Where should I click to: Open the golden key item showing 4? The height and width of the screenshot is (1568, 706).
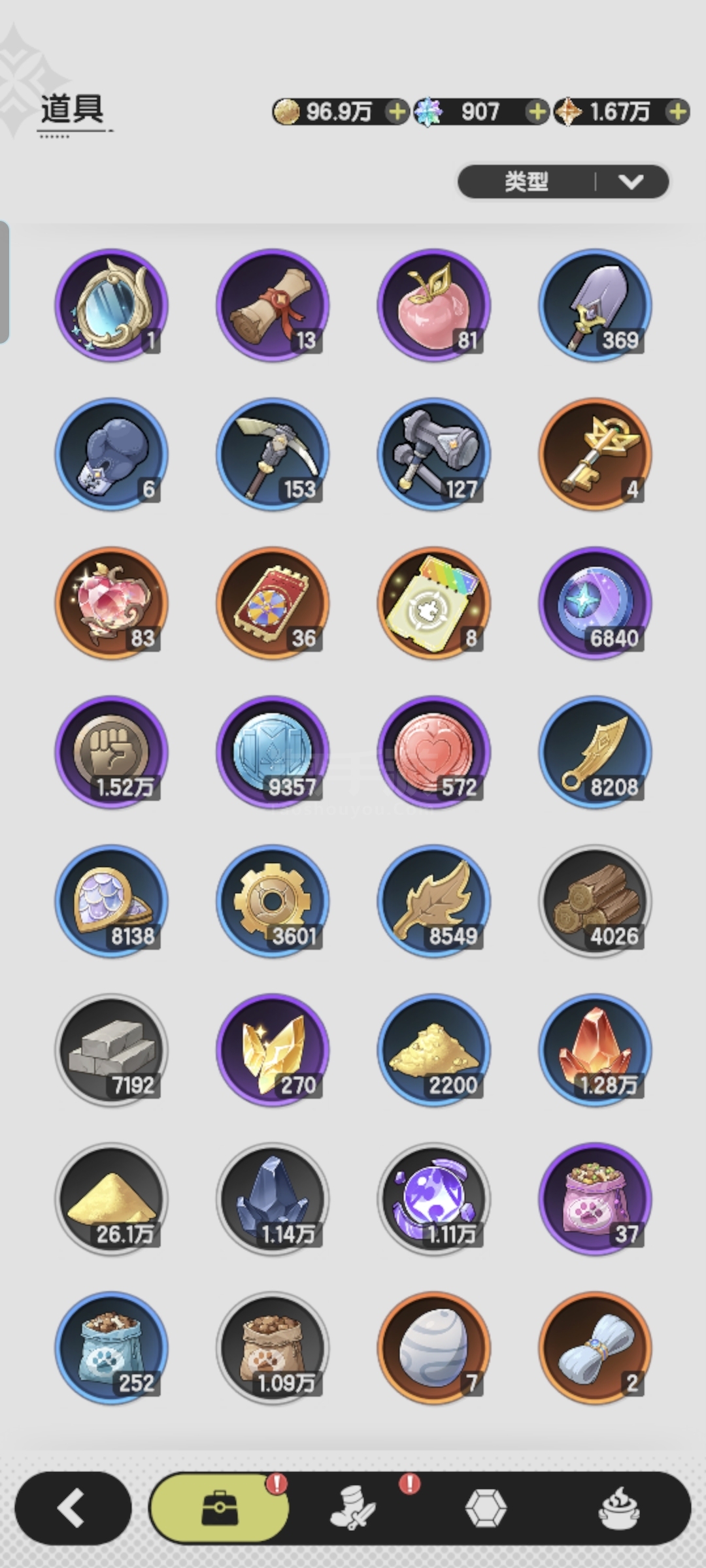coord(595,453)
